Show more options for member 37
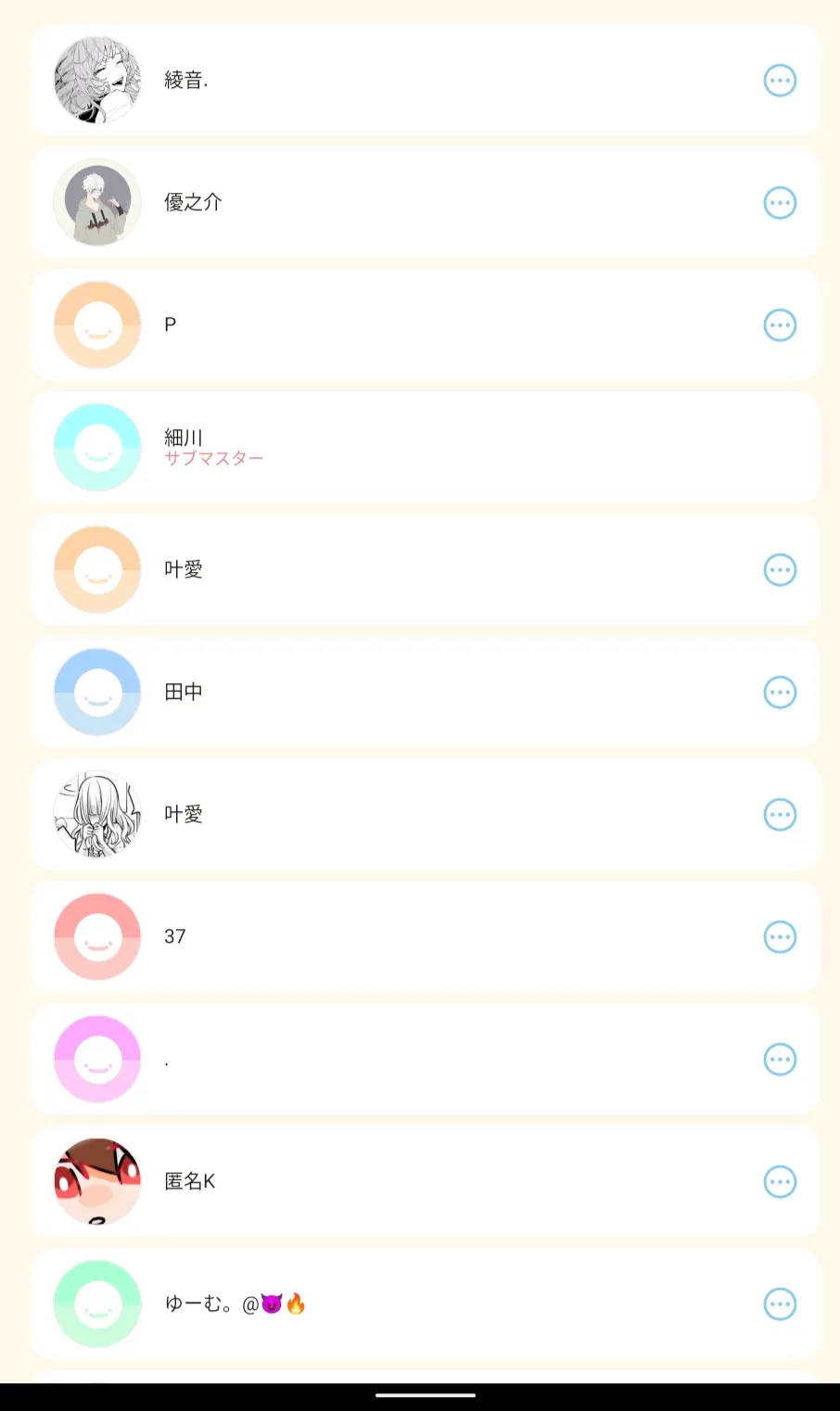840x1411 pixels. [x=780, y=937]
